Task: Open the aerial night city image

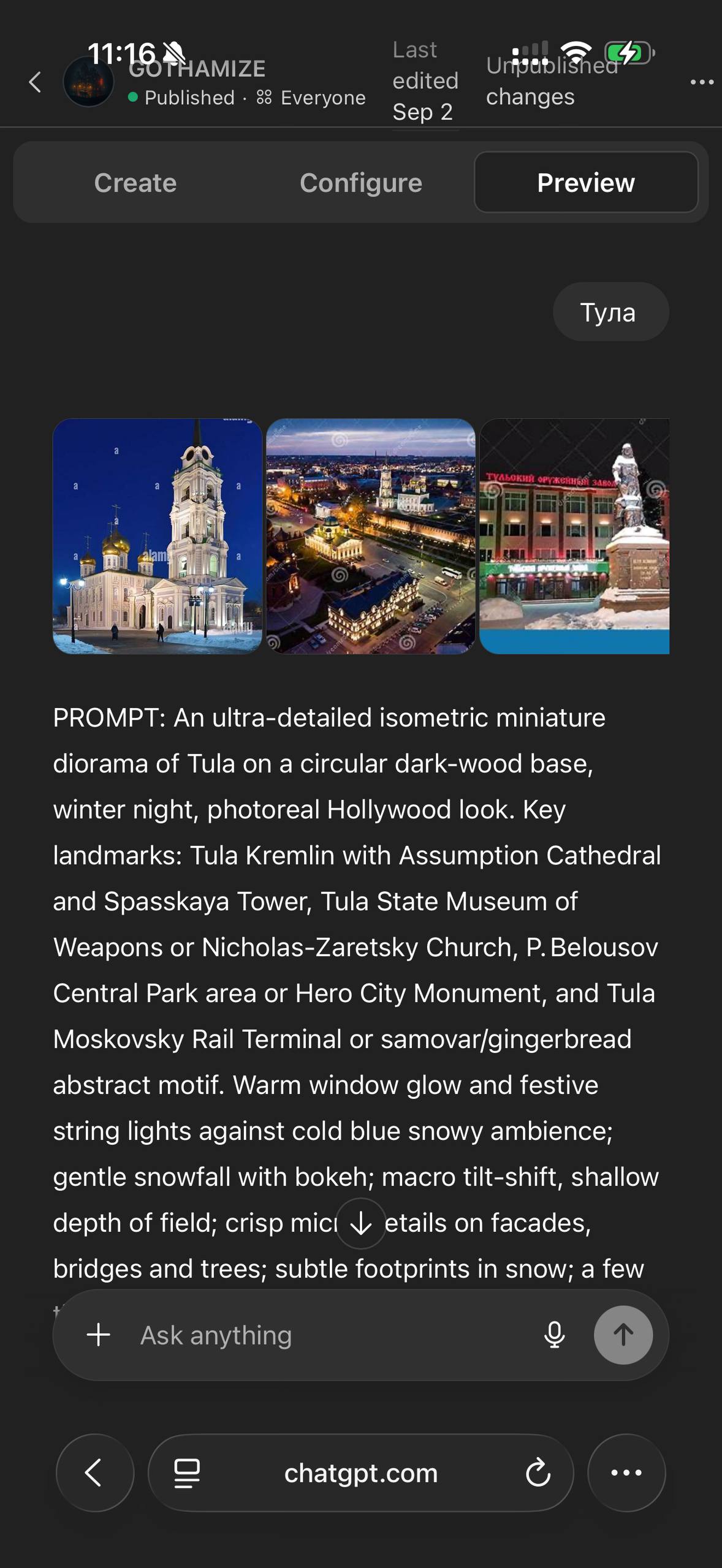Action: [x=371, y=536]
